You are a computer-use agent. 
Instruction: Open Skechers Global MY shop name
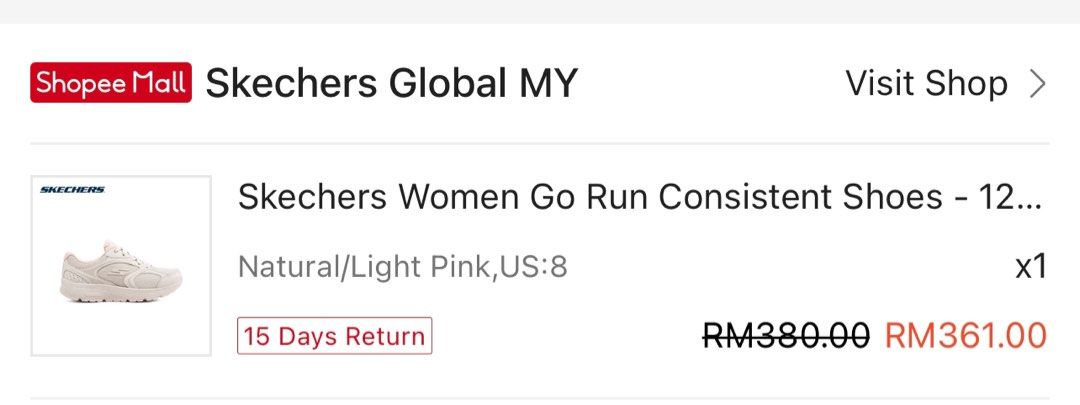tap(391, 84)
